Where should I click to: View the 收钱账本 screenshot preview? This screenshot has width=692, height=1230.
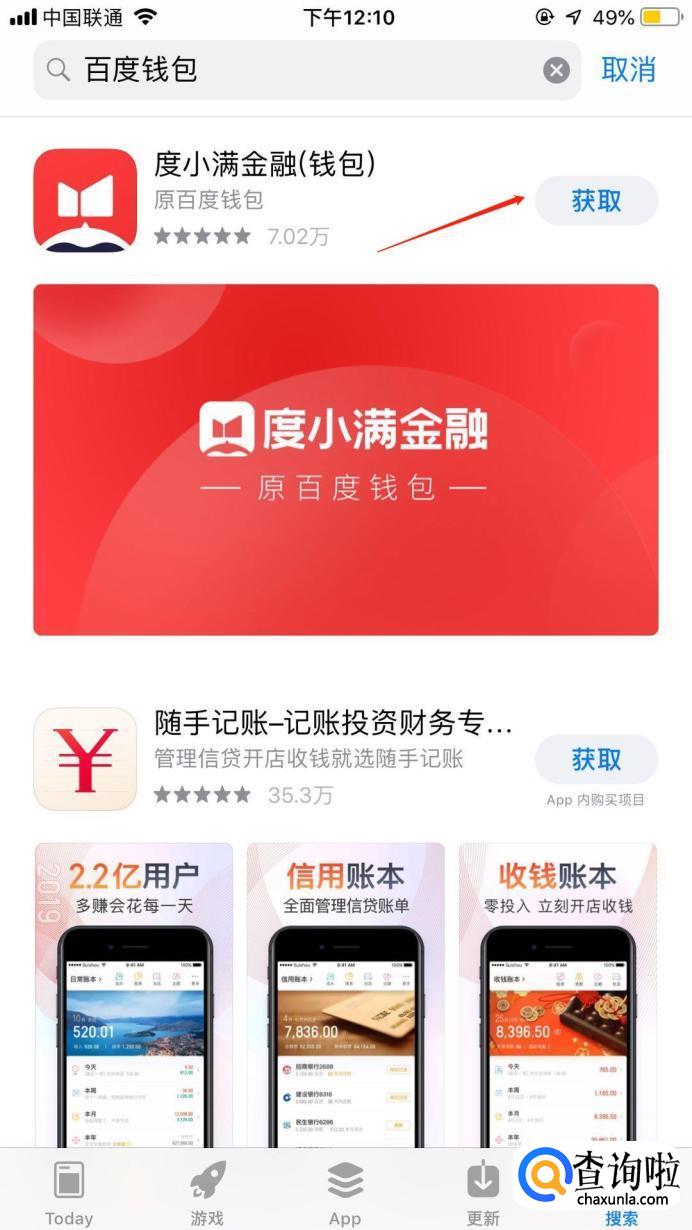click(x=558, y=995)
